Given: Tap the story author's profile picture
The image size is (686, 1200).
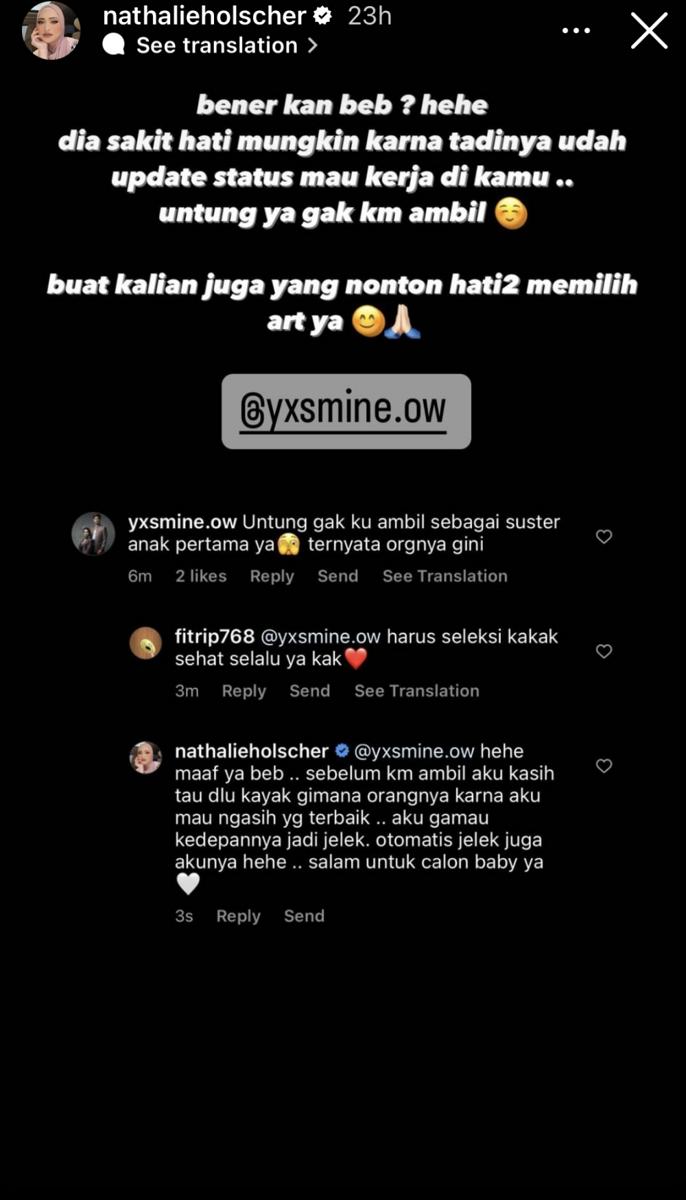Looking at the screenshot, I should (x=51, y=30).
